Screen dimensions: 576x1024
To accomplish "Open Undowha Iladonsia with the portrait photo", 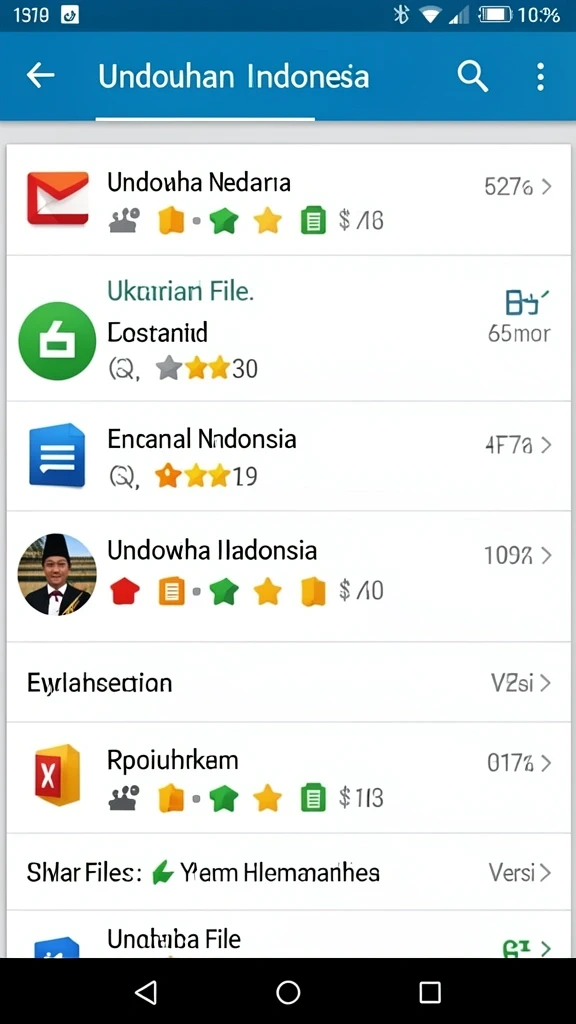I will click(288, 577).
